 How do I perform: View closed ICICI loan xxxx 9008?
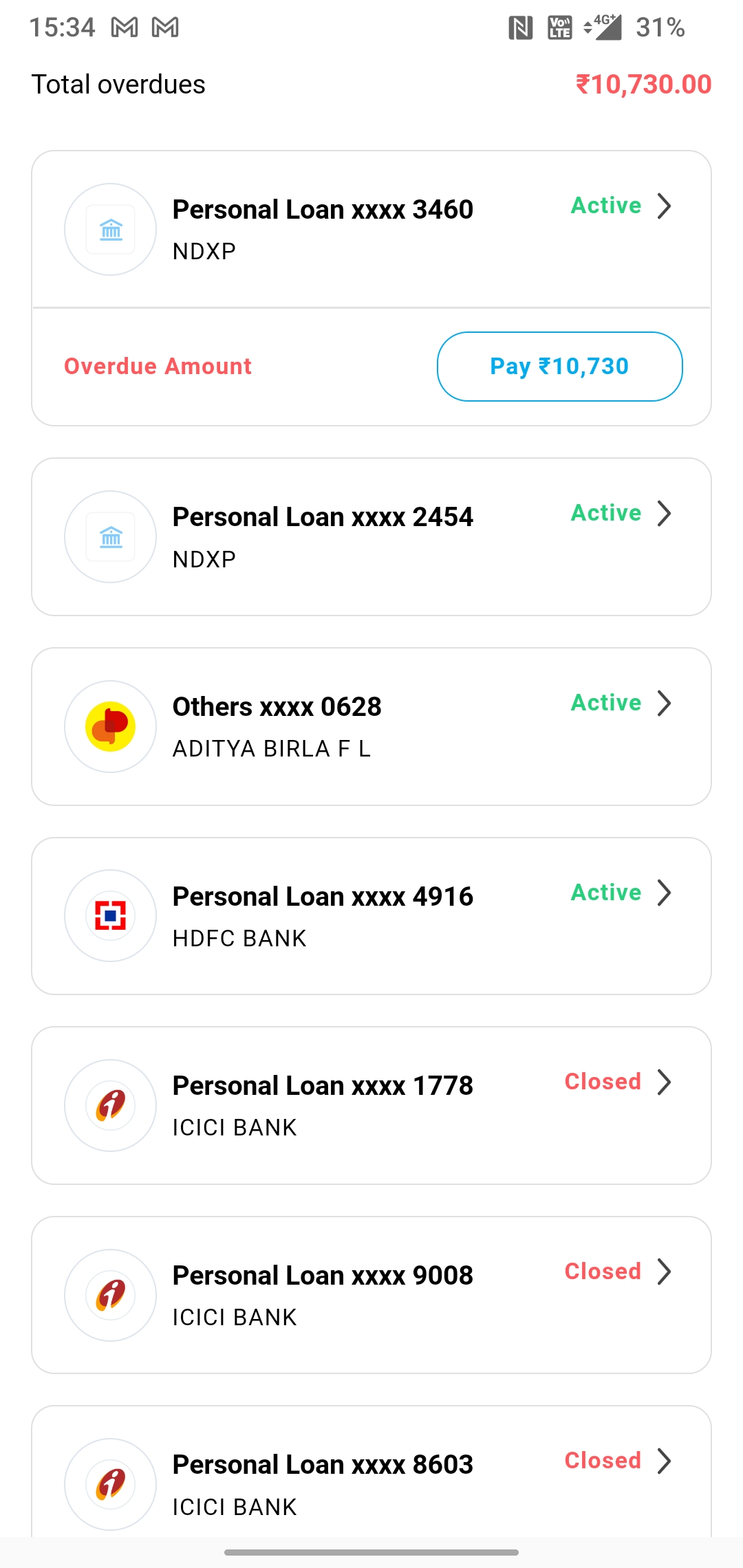click(x=371, y=1295)
